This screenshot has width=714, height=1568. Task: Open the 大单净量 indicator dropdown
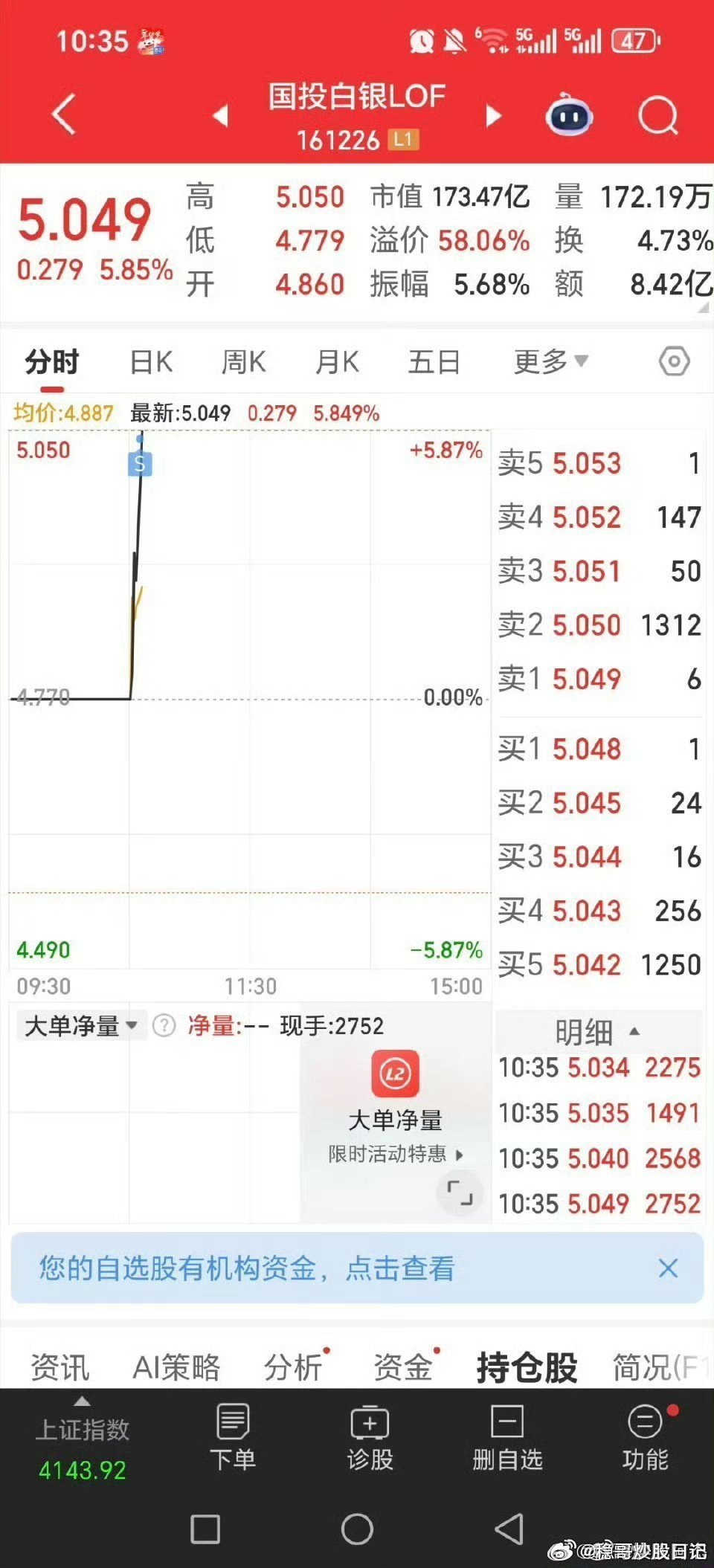80,1025
